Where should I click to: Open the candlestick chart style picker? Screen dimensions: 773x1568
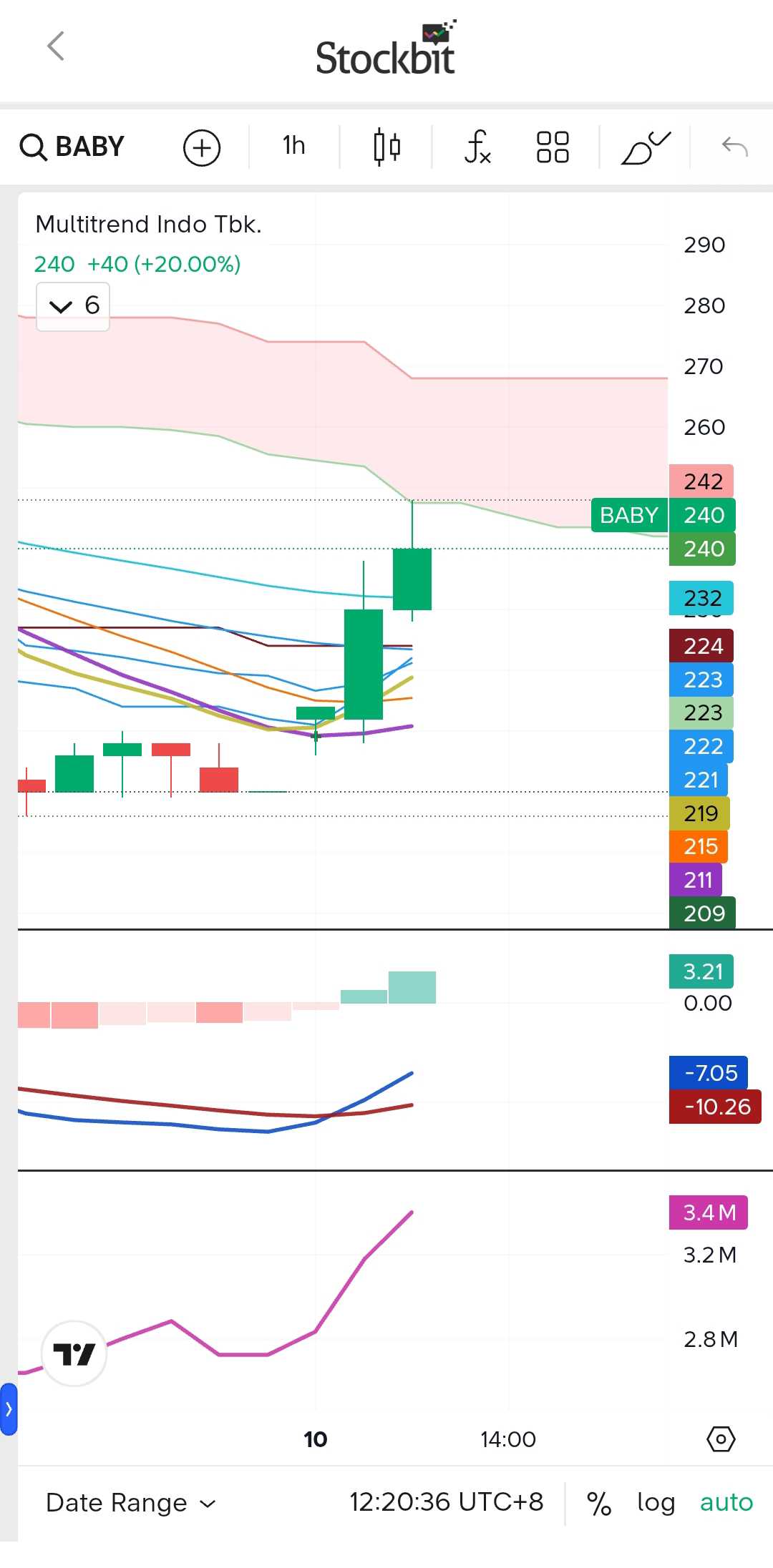tap(386, 147)
